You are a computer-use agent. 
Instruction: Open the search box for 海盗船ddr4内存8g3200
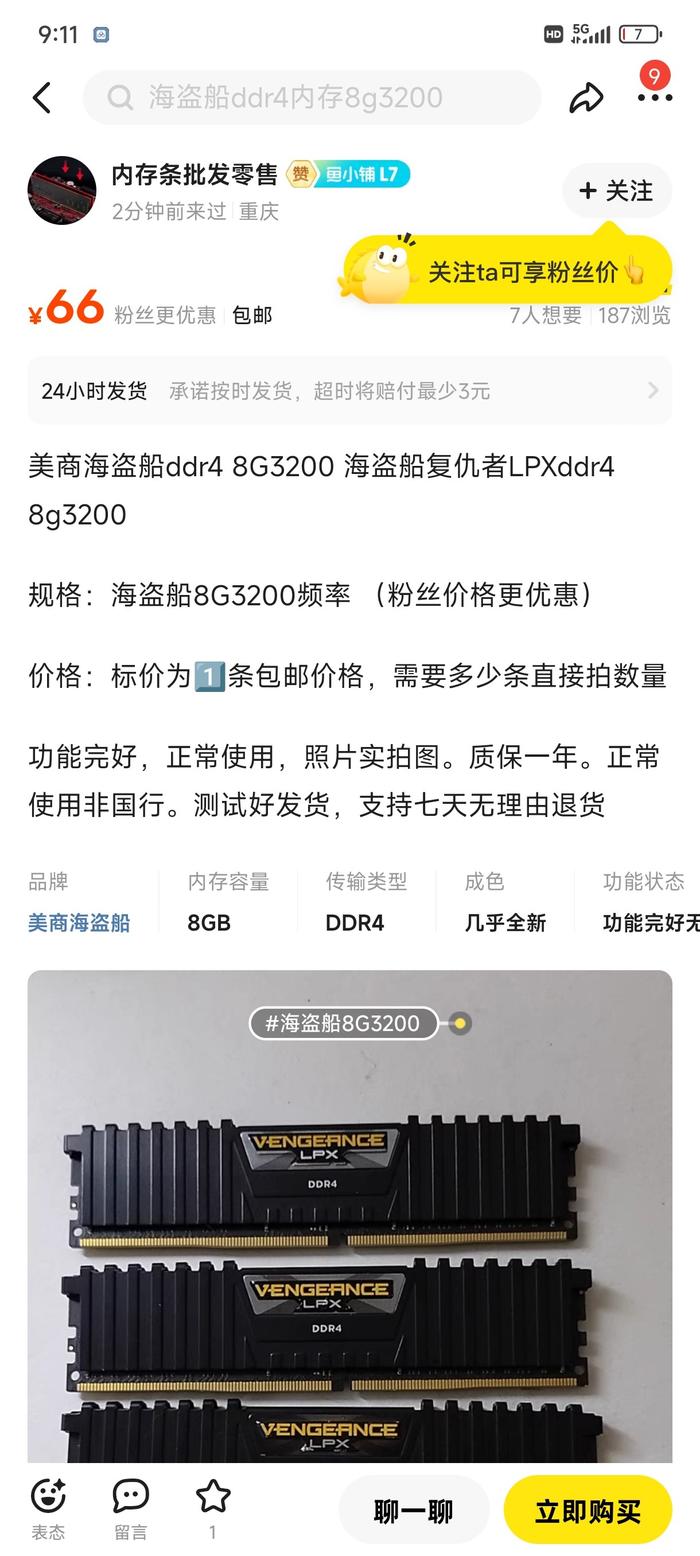310,98
